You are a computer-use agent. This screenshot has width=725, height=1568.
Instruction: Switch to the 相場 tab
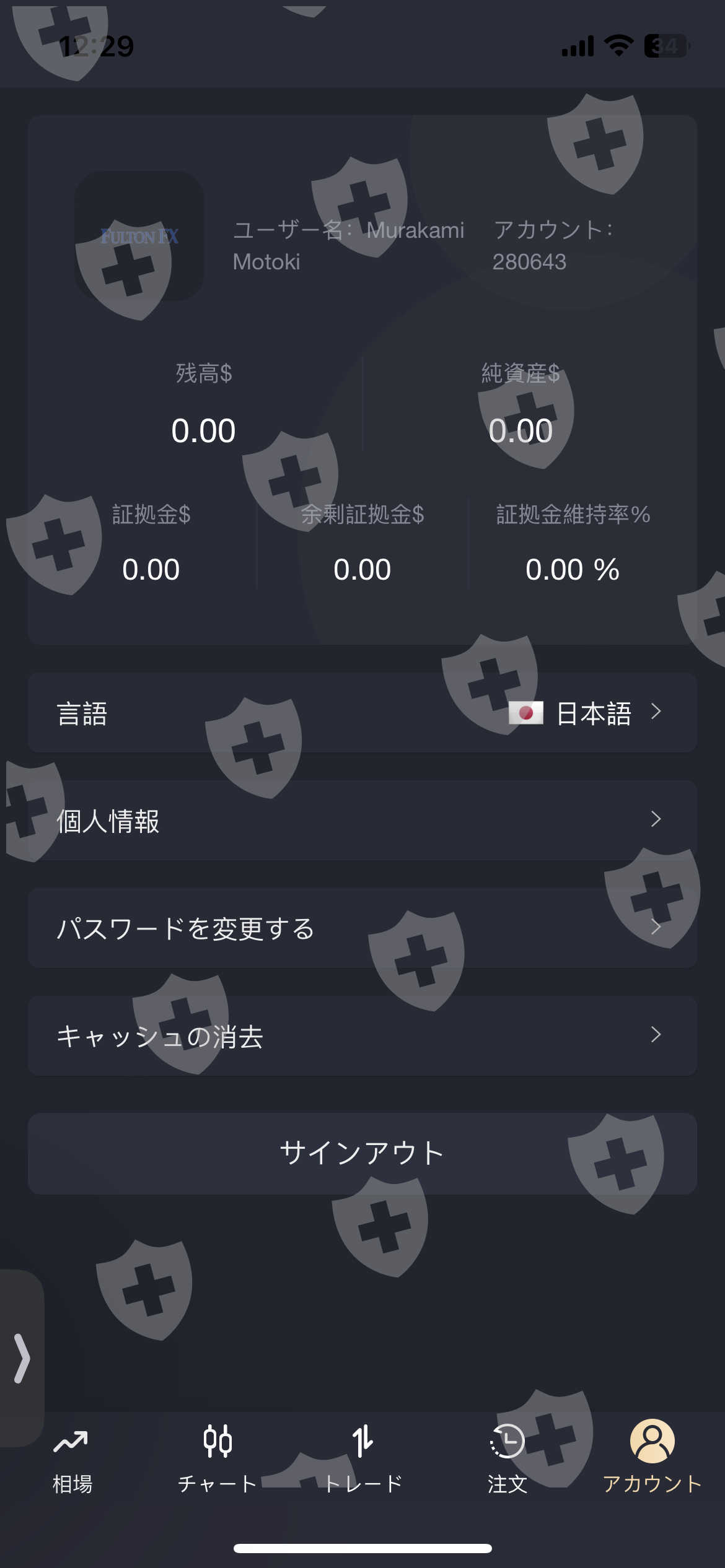pos(72,1459)
